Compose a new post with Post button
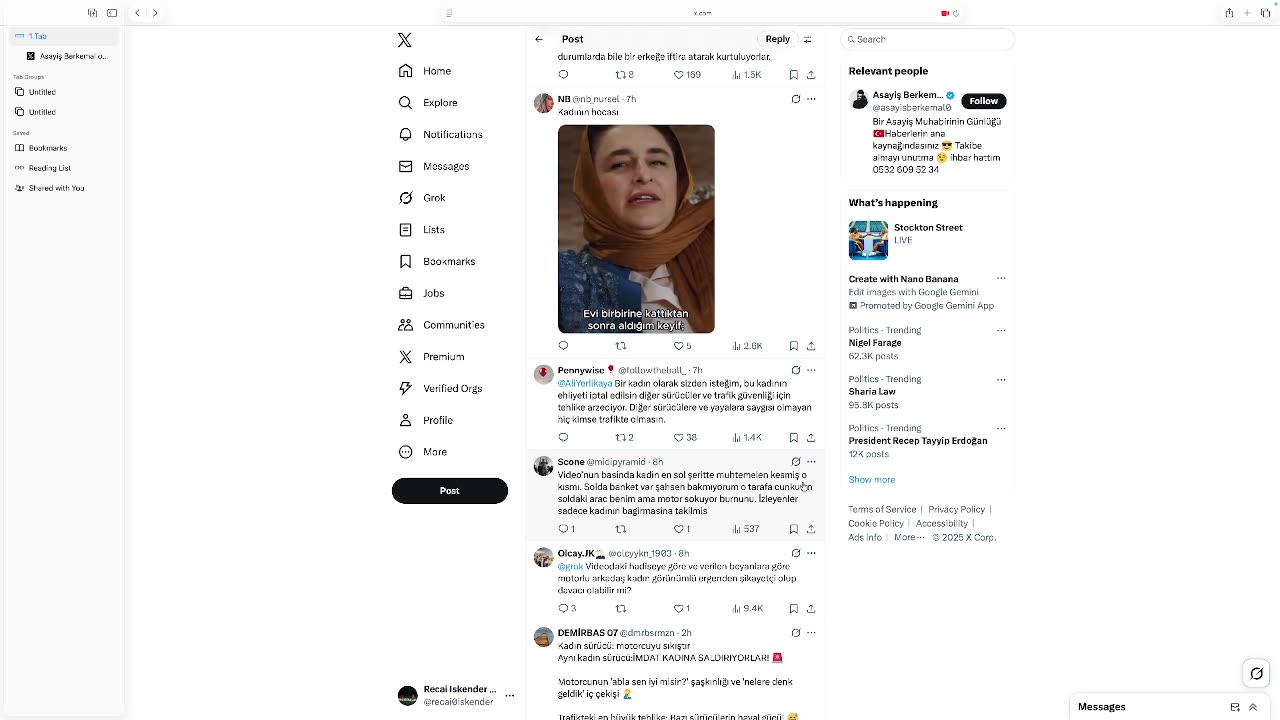Image resolution: width=1280 pixels, height=720 pixels. click(x=449, y=491)
